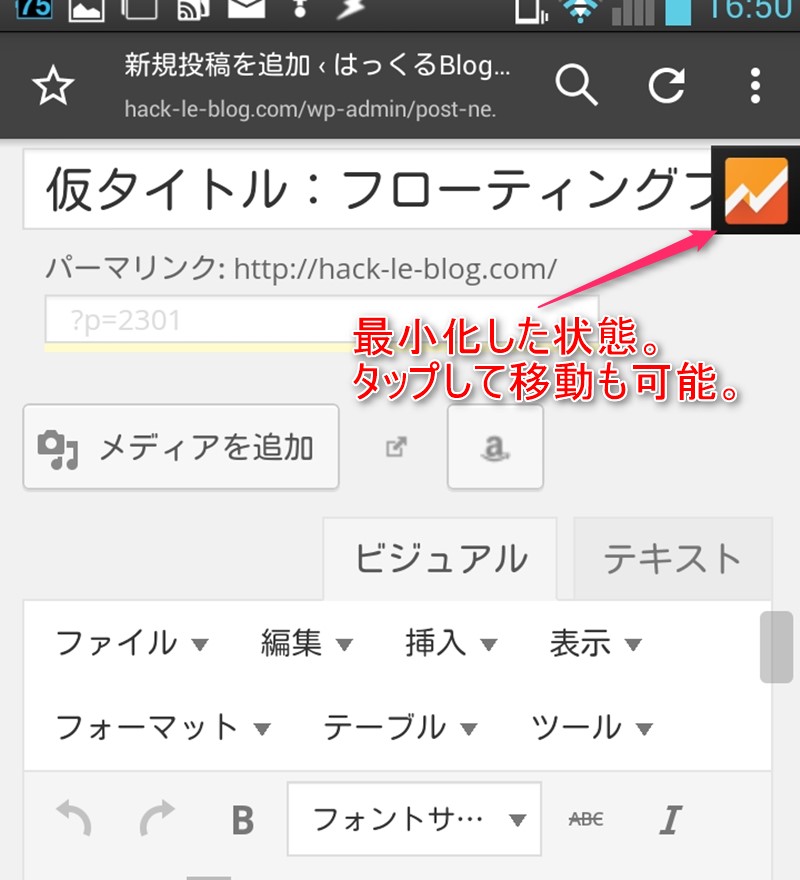
Task: Open the browser search icon
Action: tap(577, 87)
